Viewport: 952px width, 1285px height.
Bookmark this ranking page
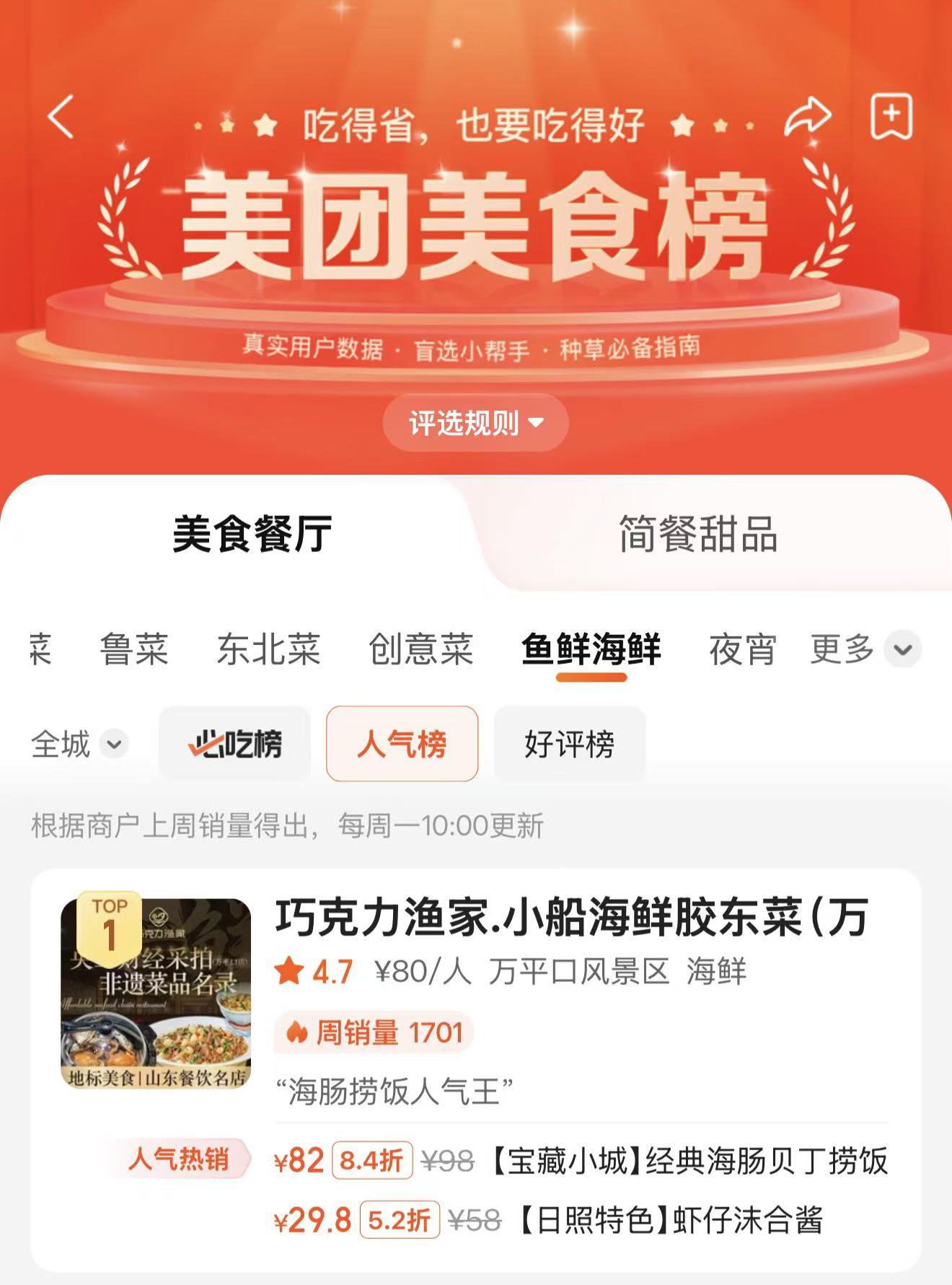click(x=891, y=117)
